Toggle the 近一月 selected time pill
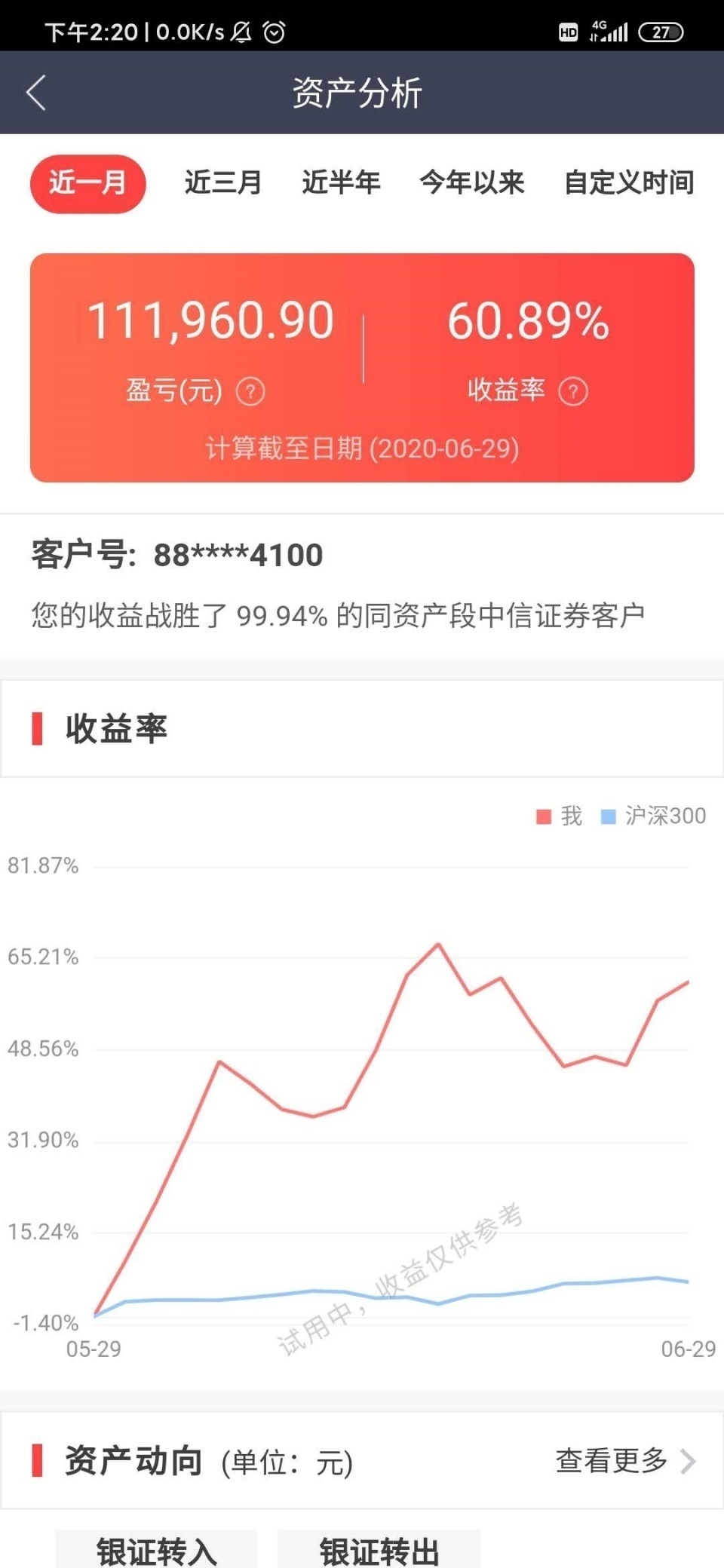Screen dimensions: 724x1568 coord(87,183)
